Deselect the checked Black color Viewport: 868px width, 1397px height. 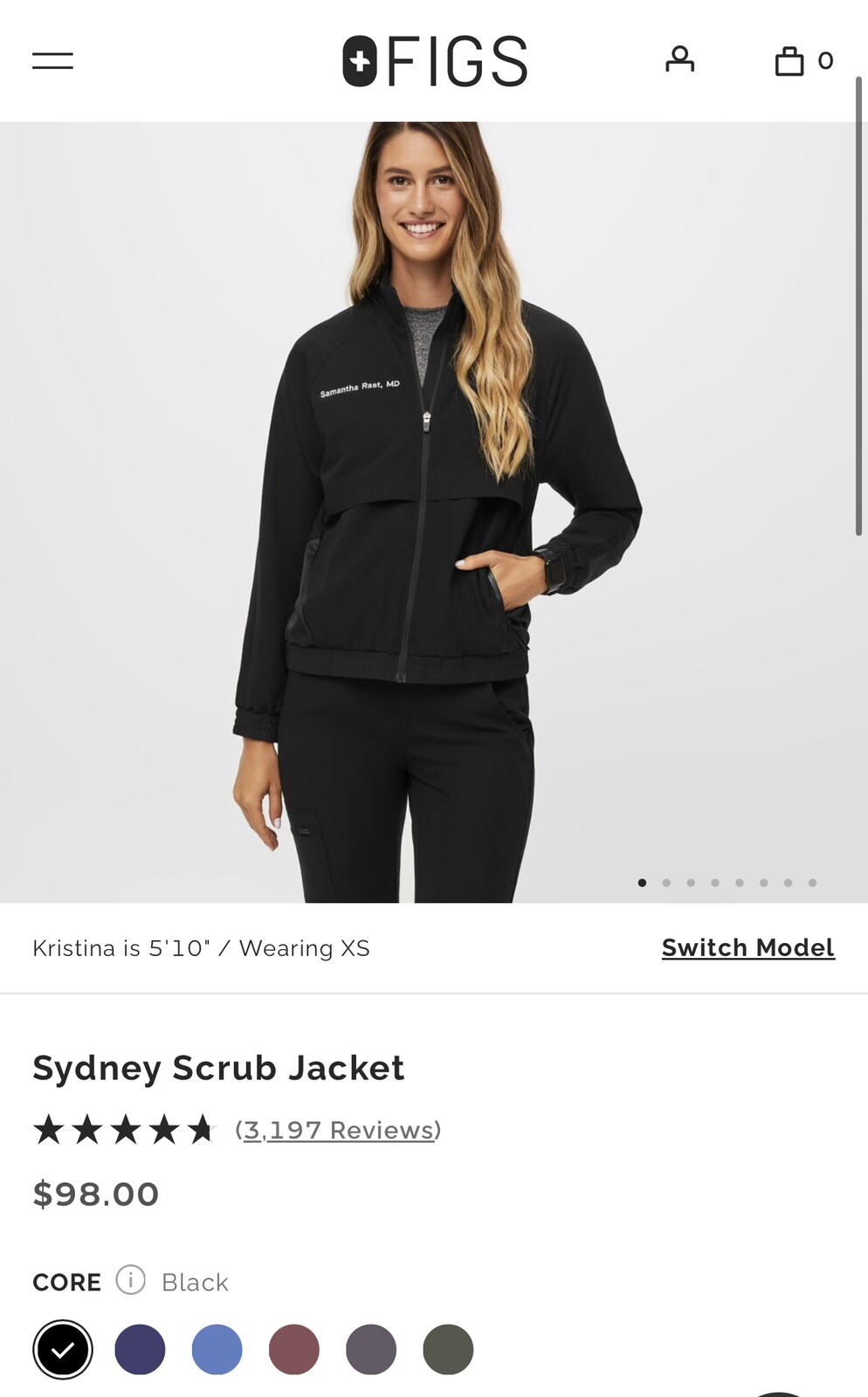tap(62, 1349)
